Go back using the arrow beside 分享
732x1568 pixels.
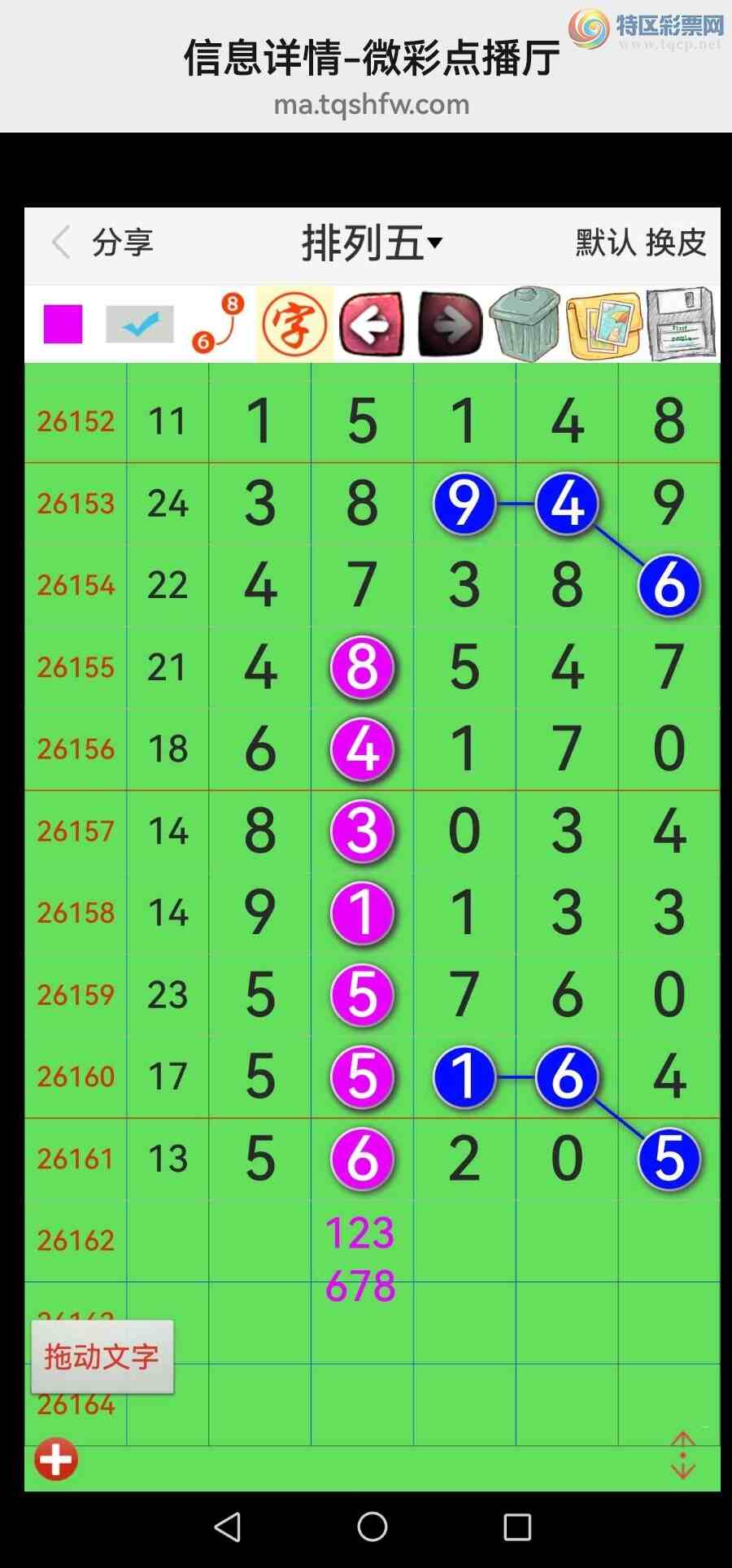point(61,242)
